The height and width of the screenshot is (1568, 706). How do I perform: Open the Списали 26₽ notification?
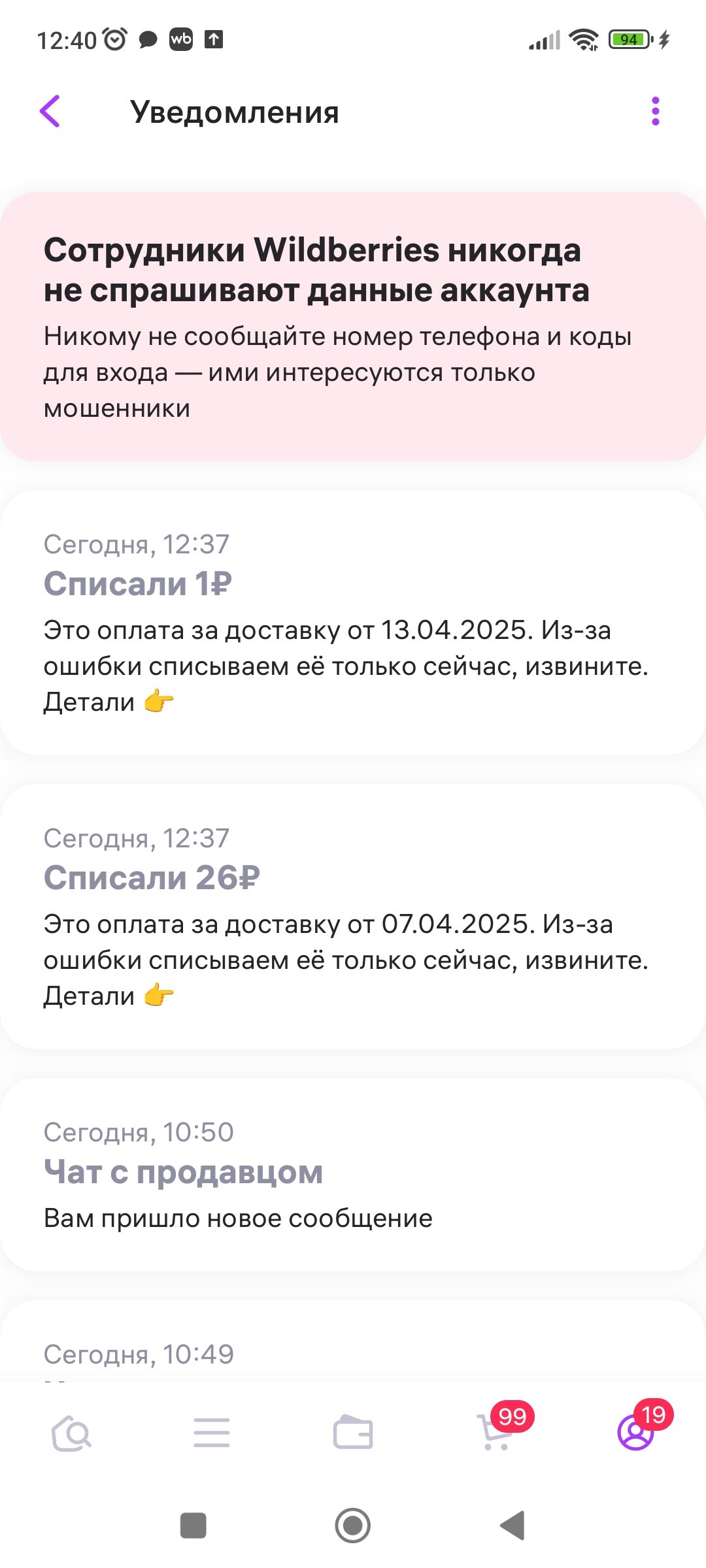[353, 917]
